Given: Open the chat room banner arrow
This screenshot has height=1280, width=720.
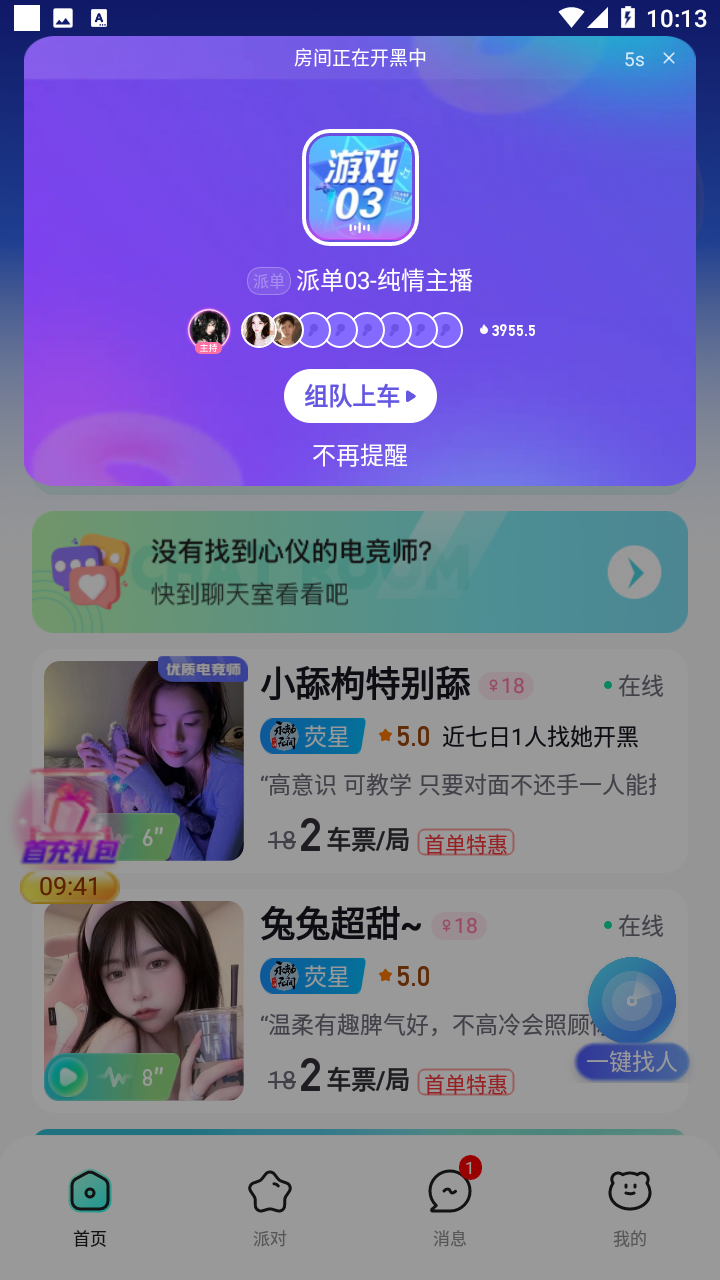Looking at the screenshot, I should coord(635,572).
